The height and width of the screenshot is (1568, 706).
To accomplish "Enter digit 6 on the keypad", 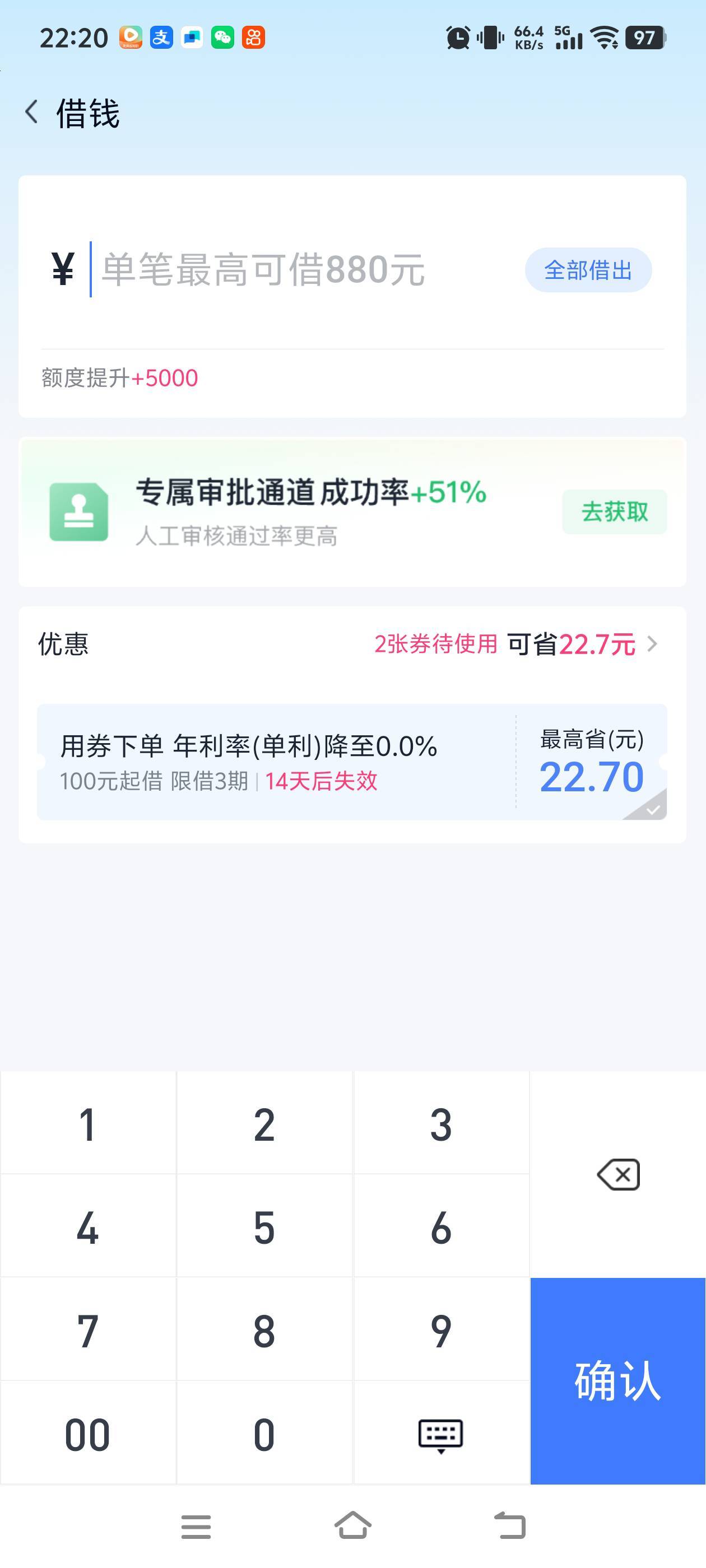I will (441, 1226).
